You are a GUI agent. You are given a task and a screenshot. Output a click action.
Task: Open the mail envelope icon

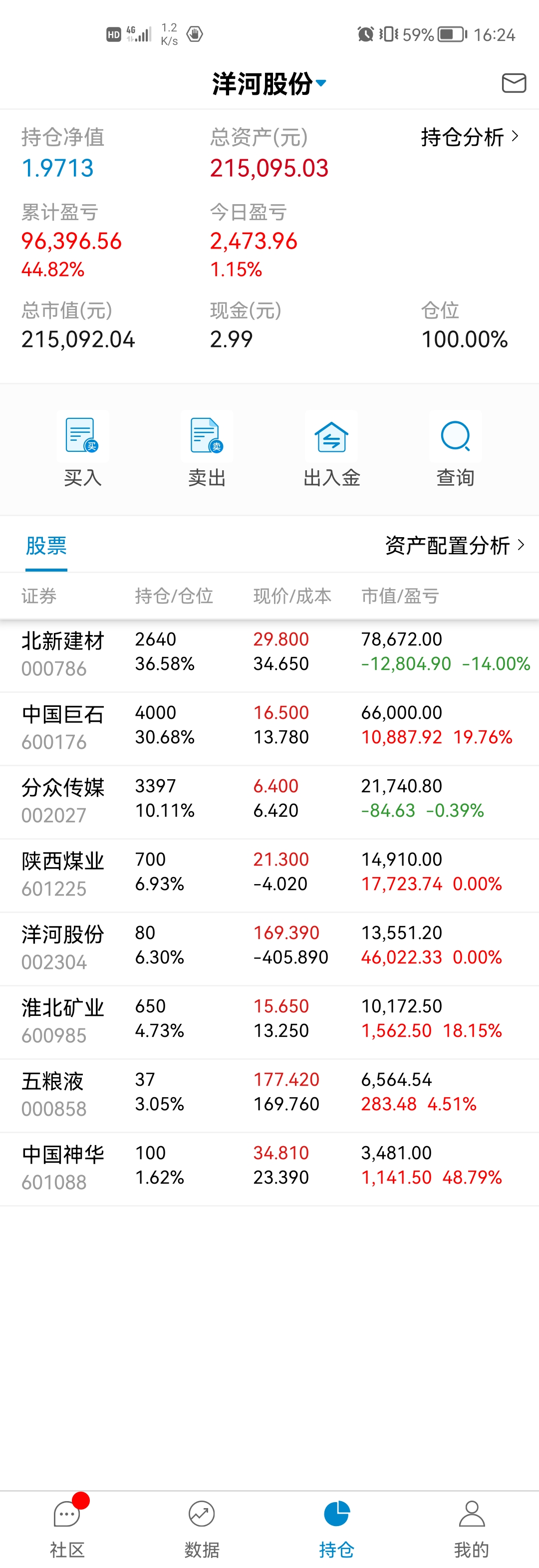click(x=514, y=83)
